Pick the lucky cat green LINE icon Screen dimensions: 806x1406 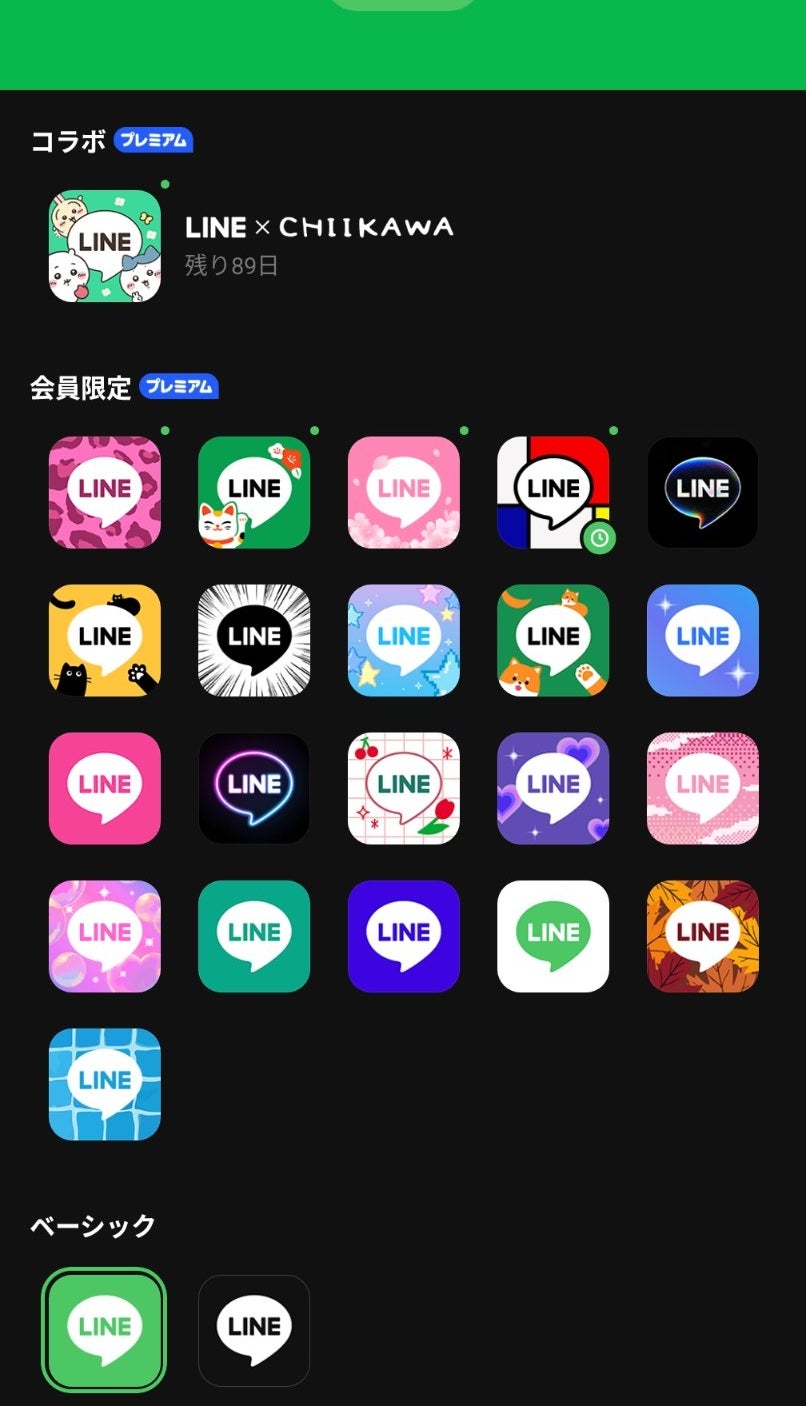click(x=254, y=492)
